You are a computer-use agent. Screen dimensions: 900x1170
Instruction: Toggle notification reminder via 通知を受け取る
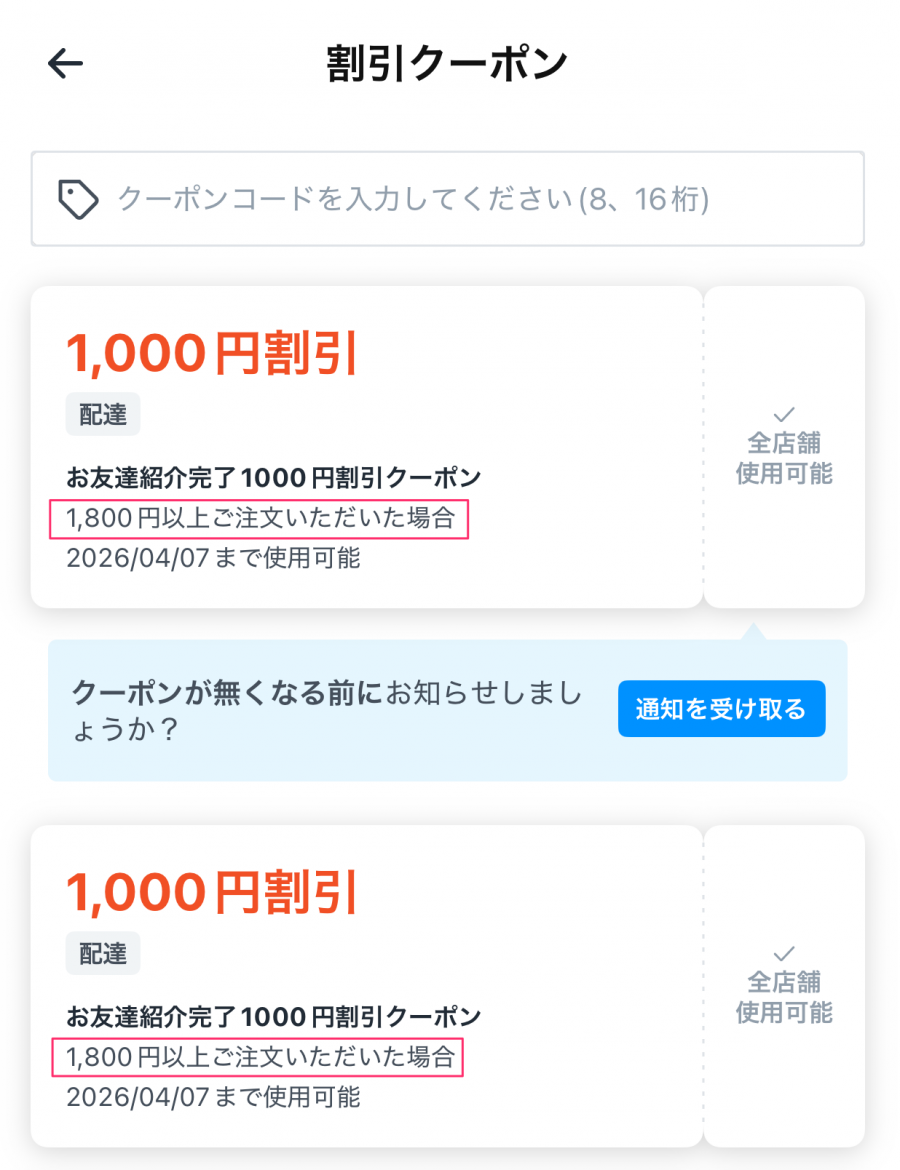coord(721,708)
